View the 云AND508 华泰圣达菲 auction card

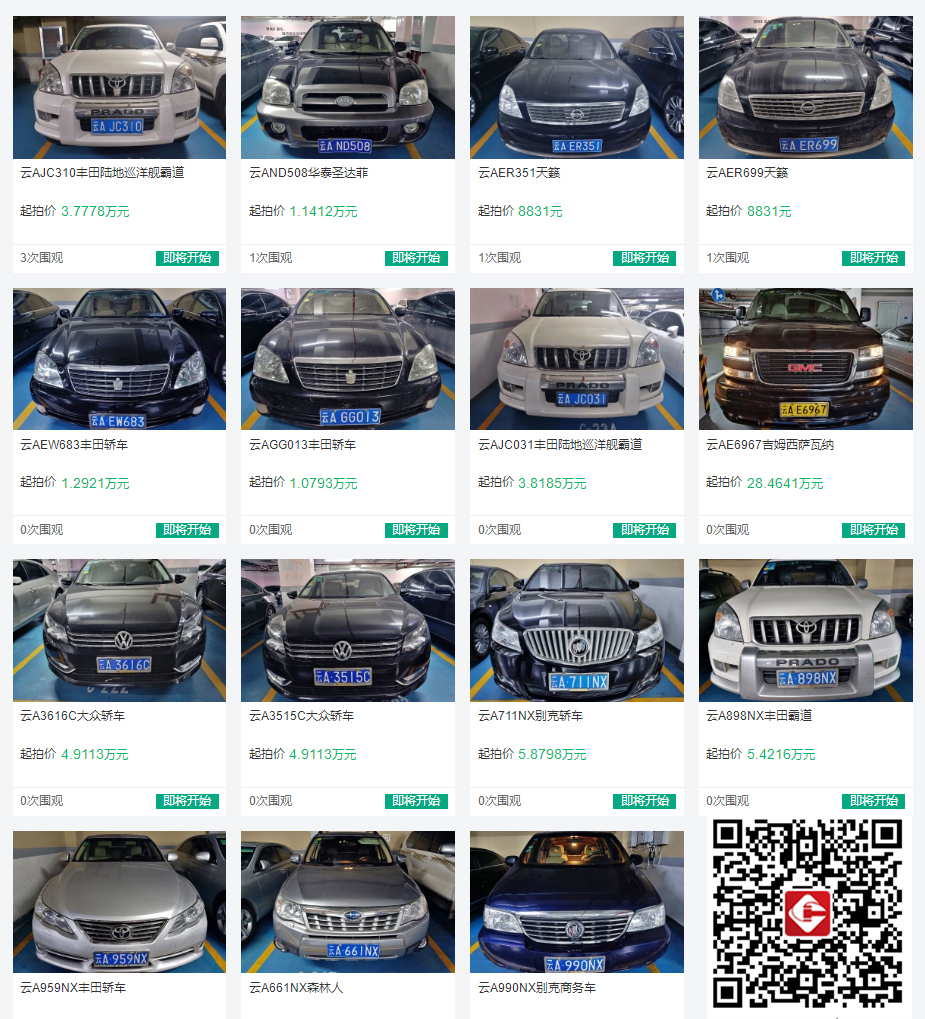click(x=347, y=88)
